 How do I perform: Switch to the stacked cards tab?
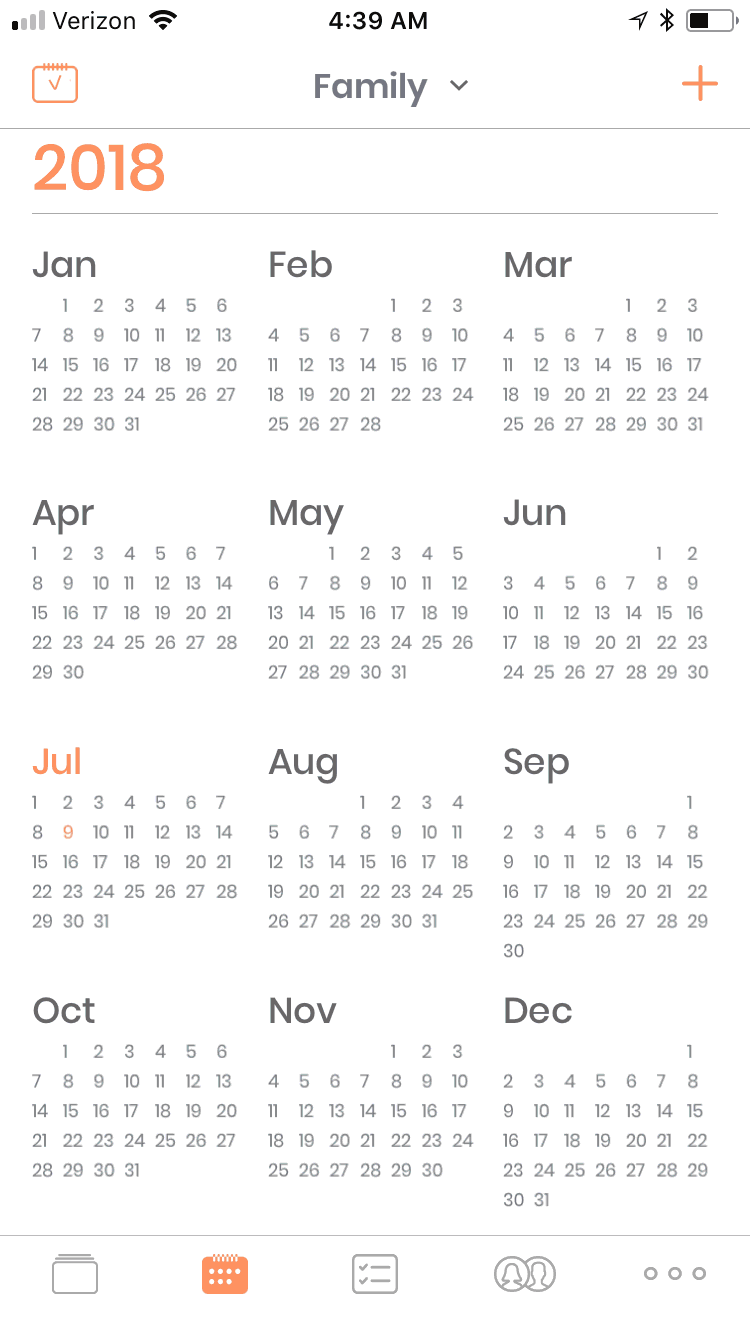point(75,1274)
